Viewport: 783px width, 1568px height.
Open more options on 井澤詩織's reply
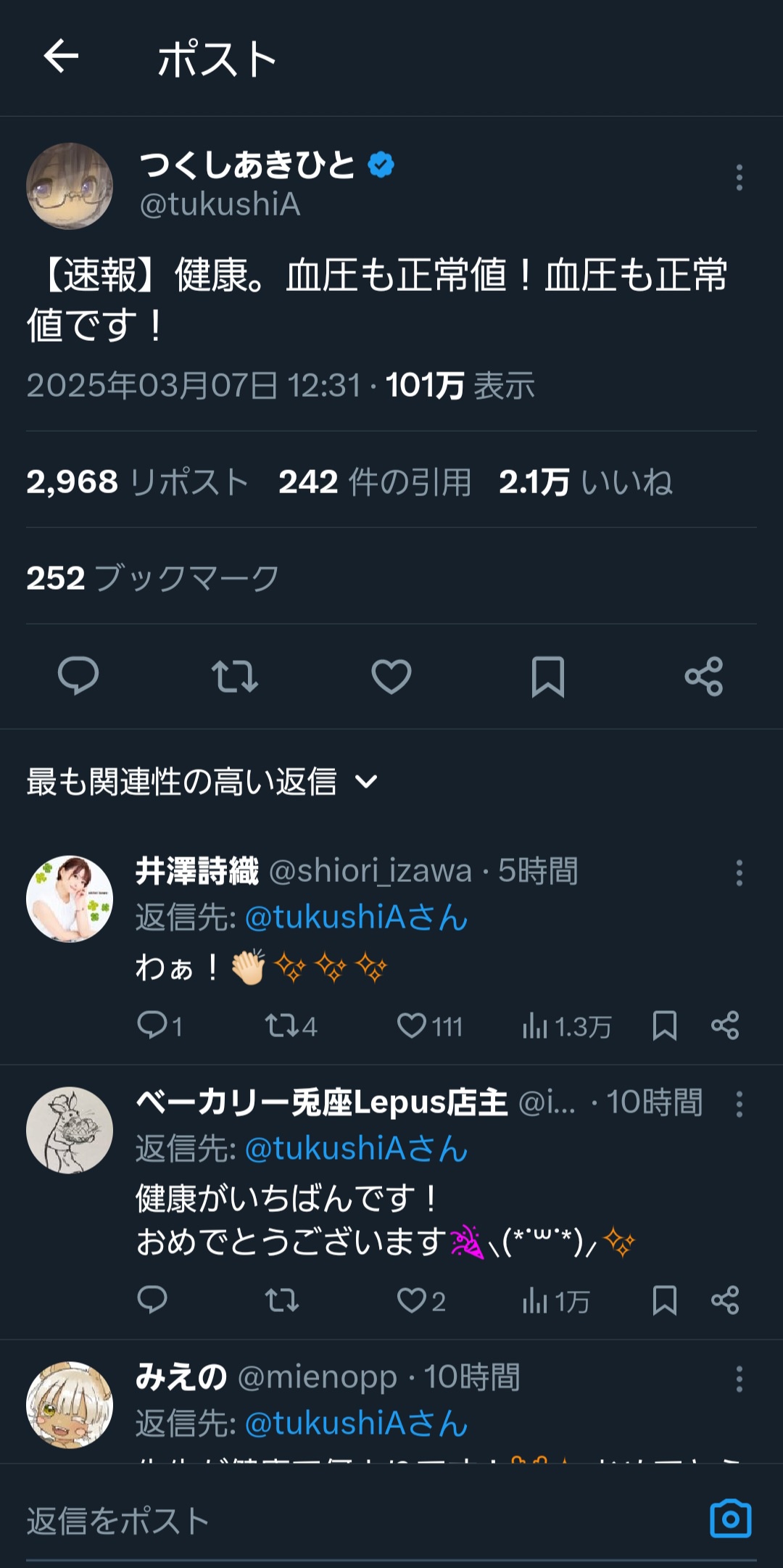click(x=739, y=872)
